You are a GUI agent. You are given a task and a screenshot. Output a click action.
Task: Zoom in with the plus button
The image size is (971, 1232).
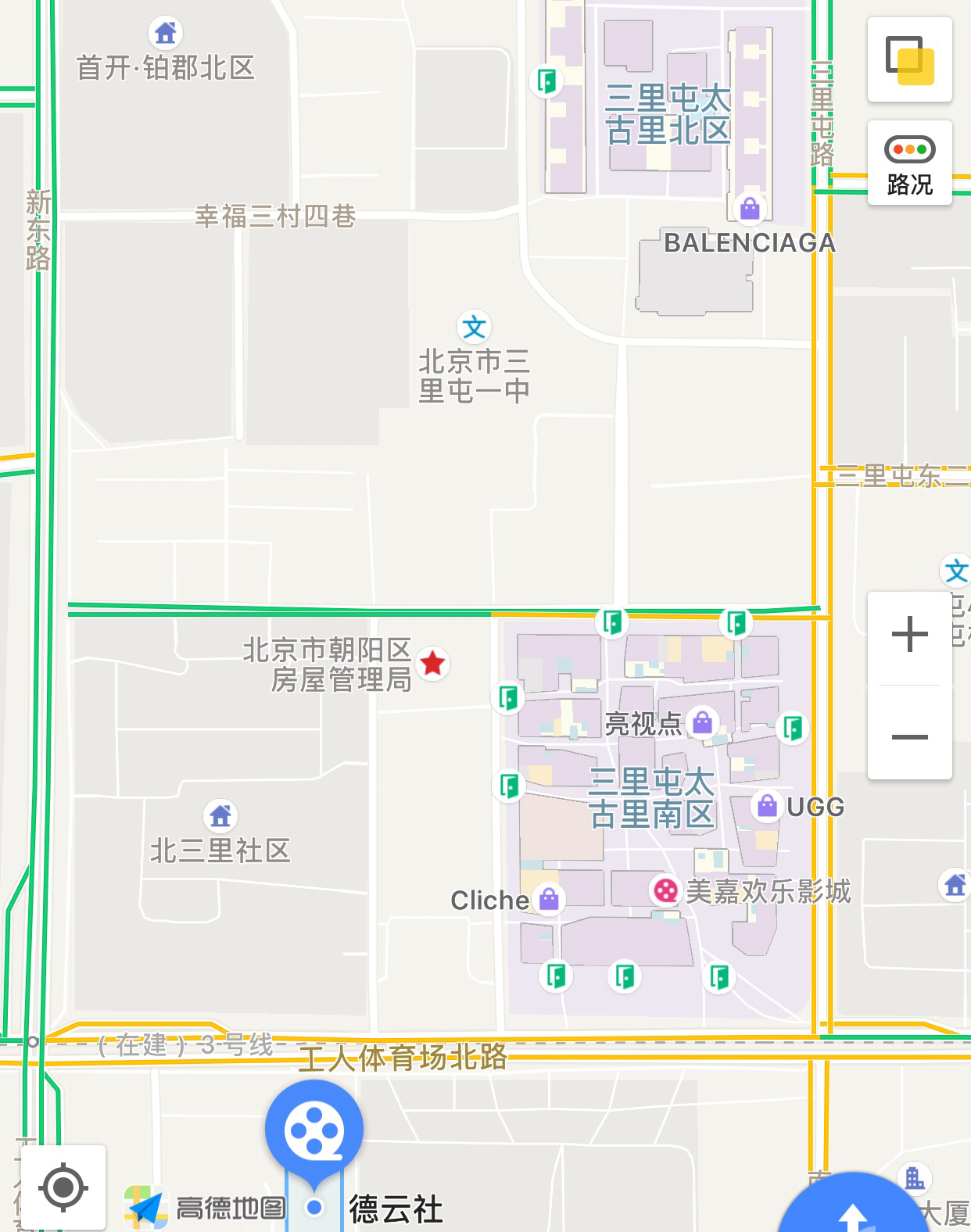pyautogui.click(x=909, y=634)
